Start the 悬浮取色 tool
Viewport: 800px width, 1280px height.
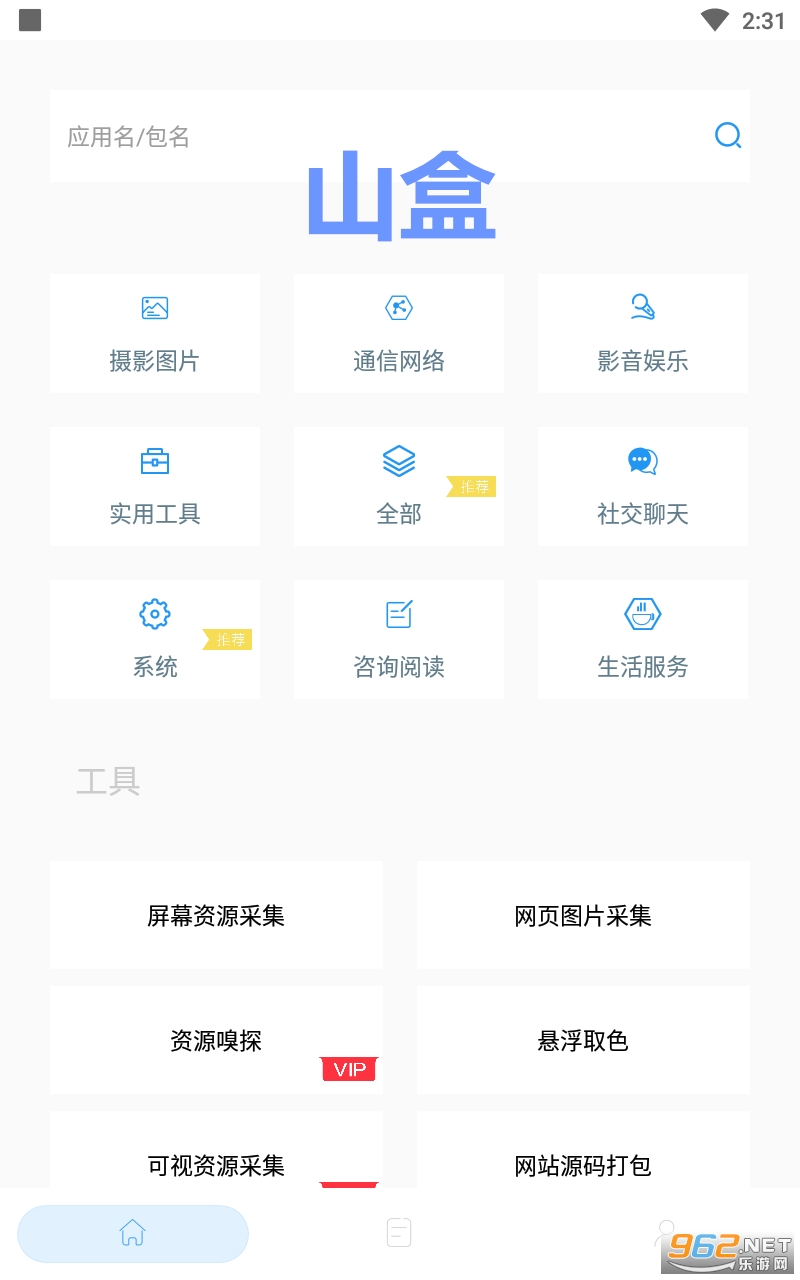pyautogui.click(x=583, y=1040)
